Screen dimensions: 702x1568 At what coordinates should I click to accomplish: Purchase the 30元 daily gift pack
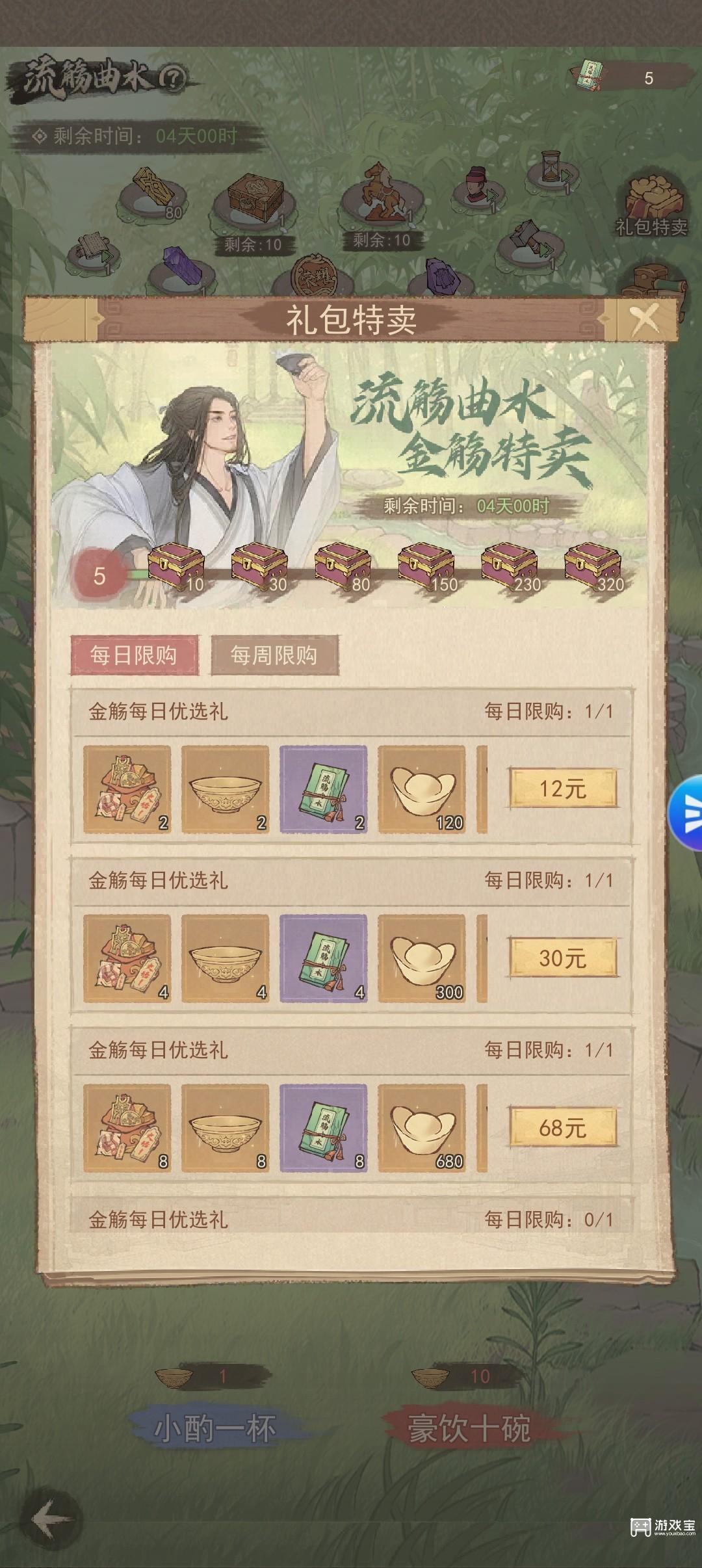click(x=562, y=958)
